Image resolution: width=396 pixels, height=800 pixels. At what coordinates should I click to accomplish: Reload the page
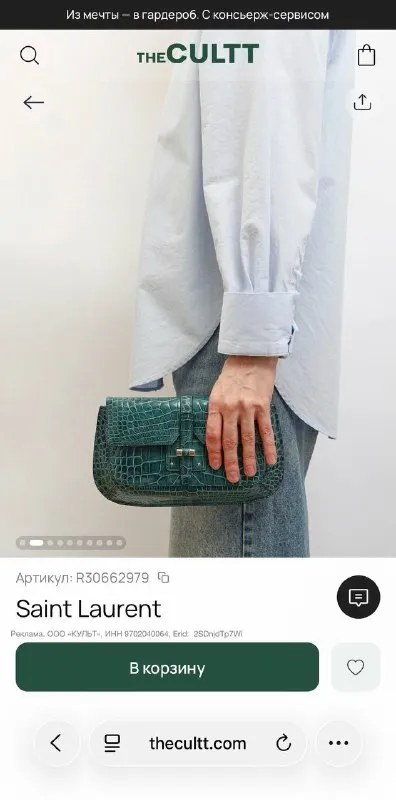coord(284,743)
